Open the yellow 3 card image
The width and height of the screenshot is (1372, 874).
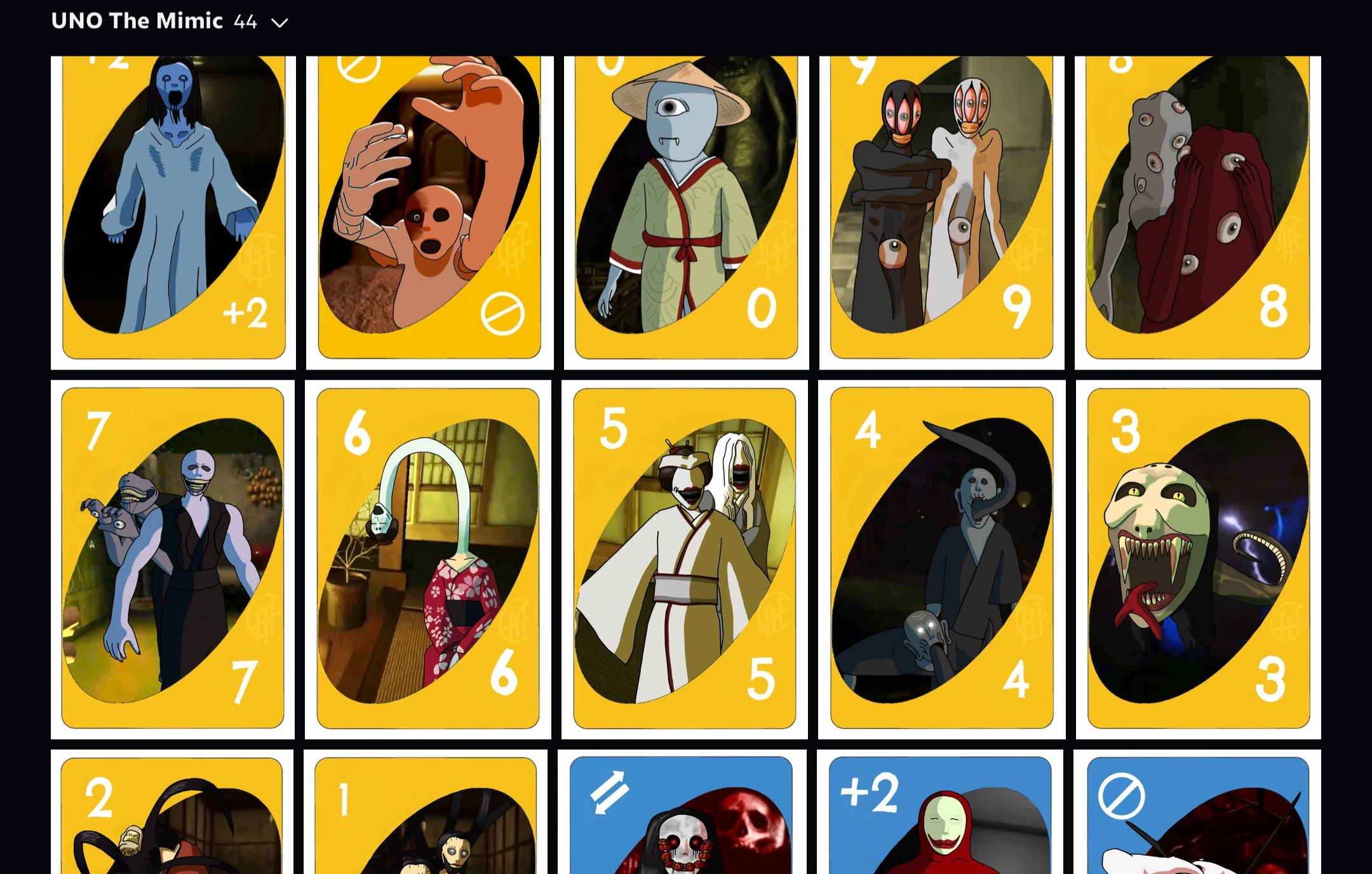[x=1198, y=559]
